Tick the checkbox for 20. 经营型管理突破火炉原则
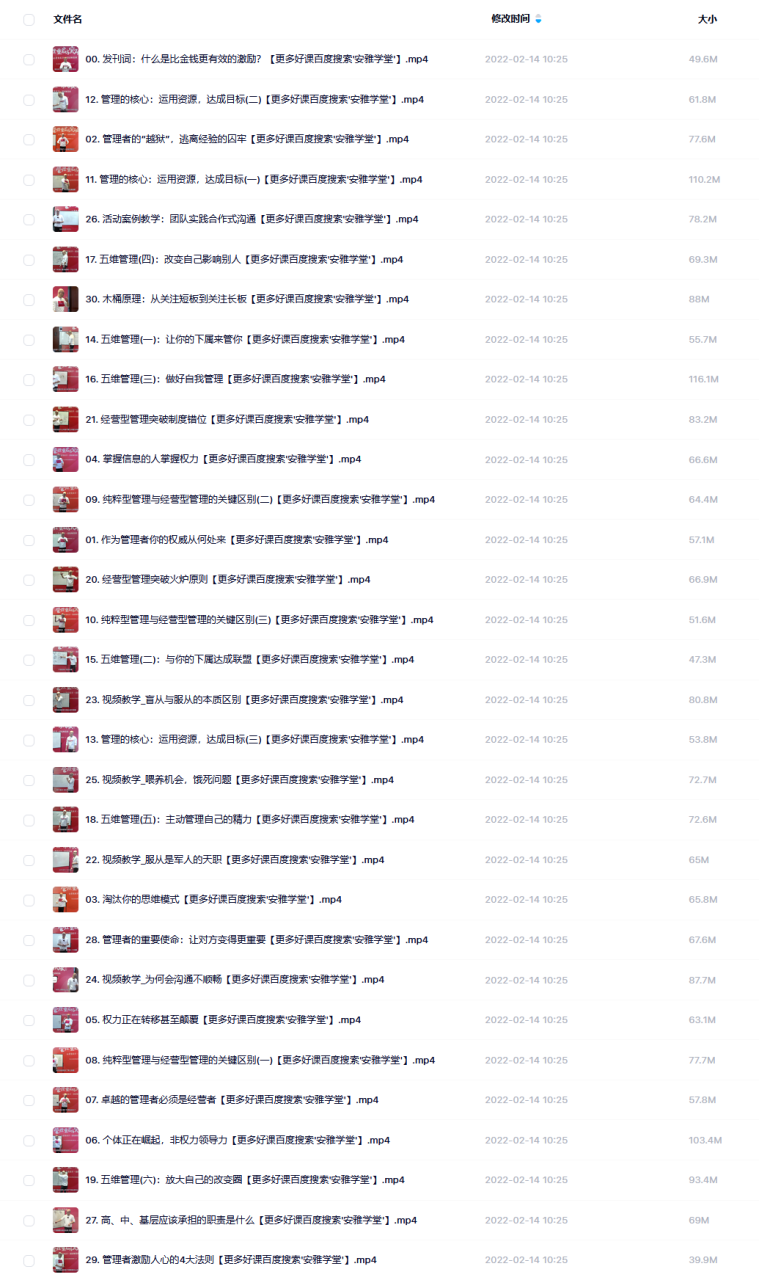759x1280 pixels. pyautogui.click(x=29, y=580)
